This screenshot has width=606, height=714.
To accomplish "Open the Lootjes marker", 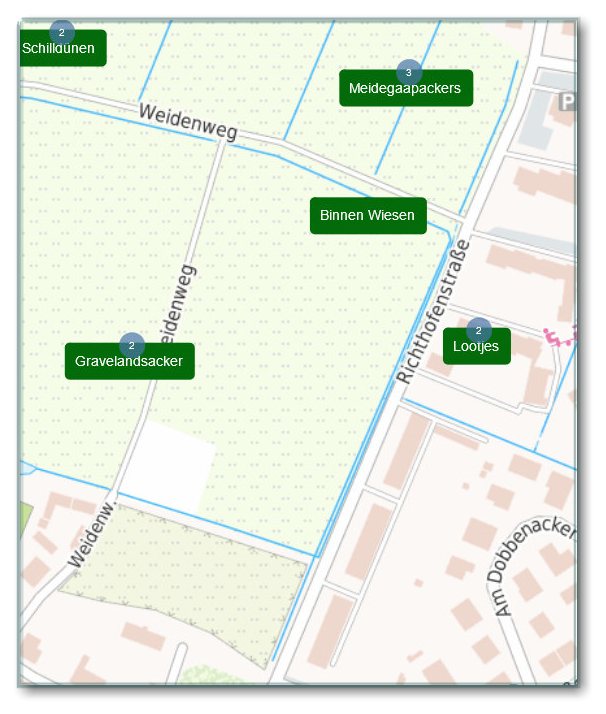I will (x=476, y=346).
